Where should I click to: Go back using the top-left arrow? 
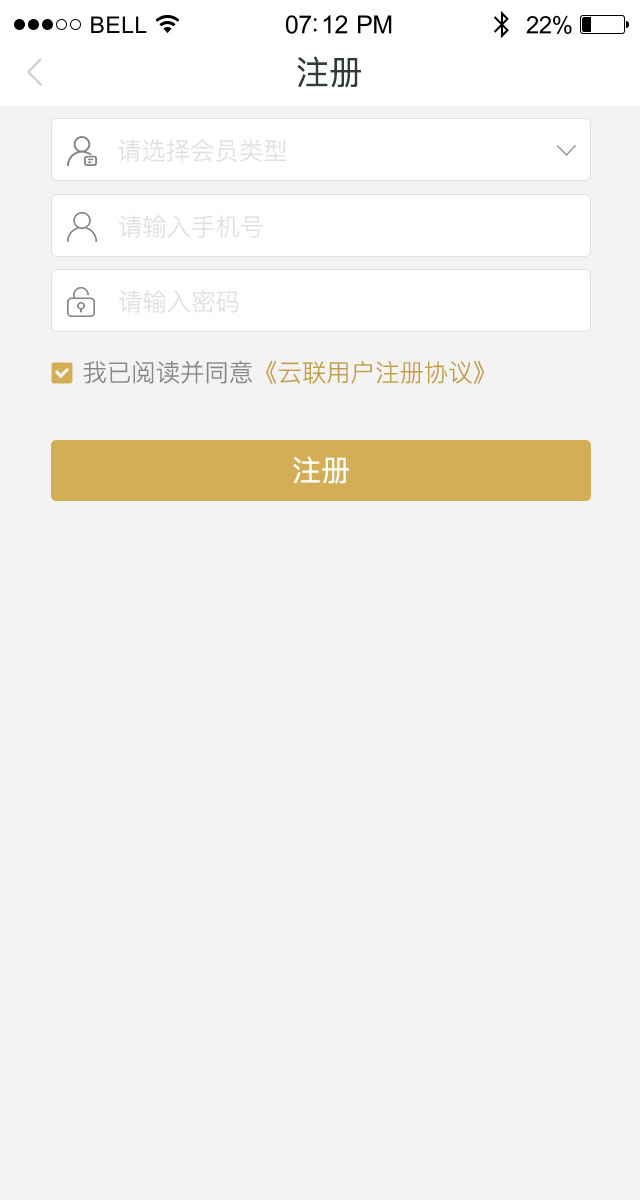click(x=35, y=72)
